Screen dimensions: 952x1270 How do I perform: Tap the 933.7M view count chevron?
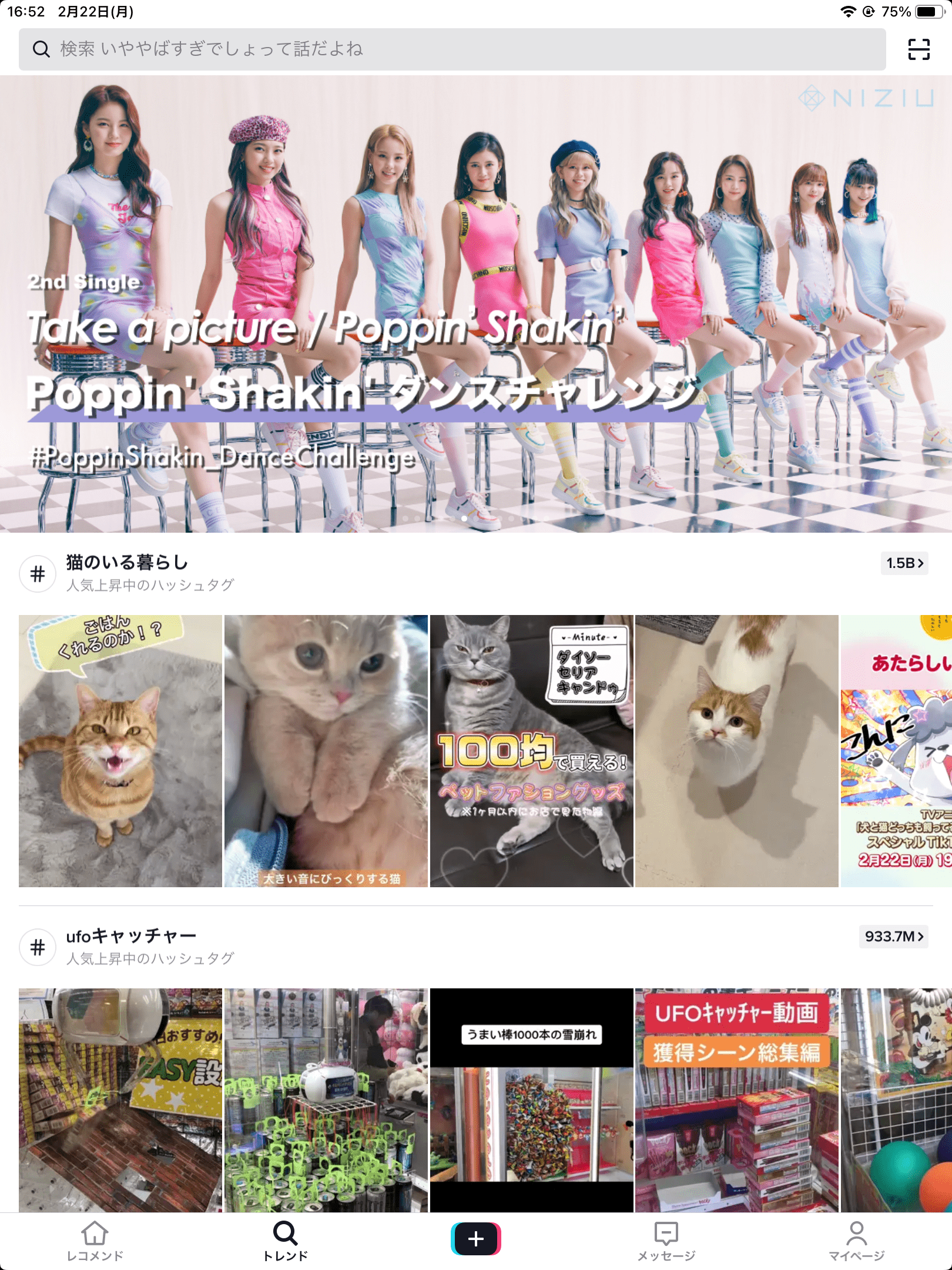pos(894,937)
